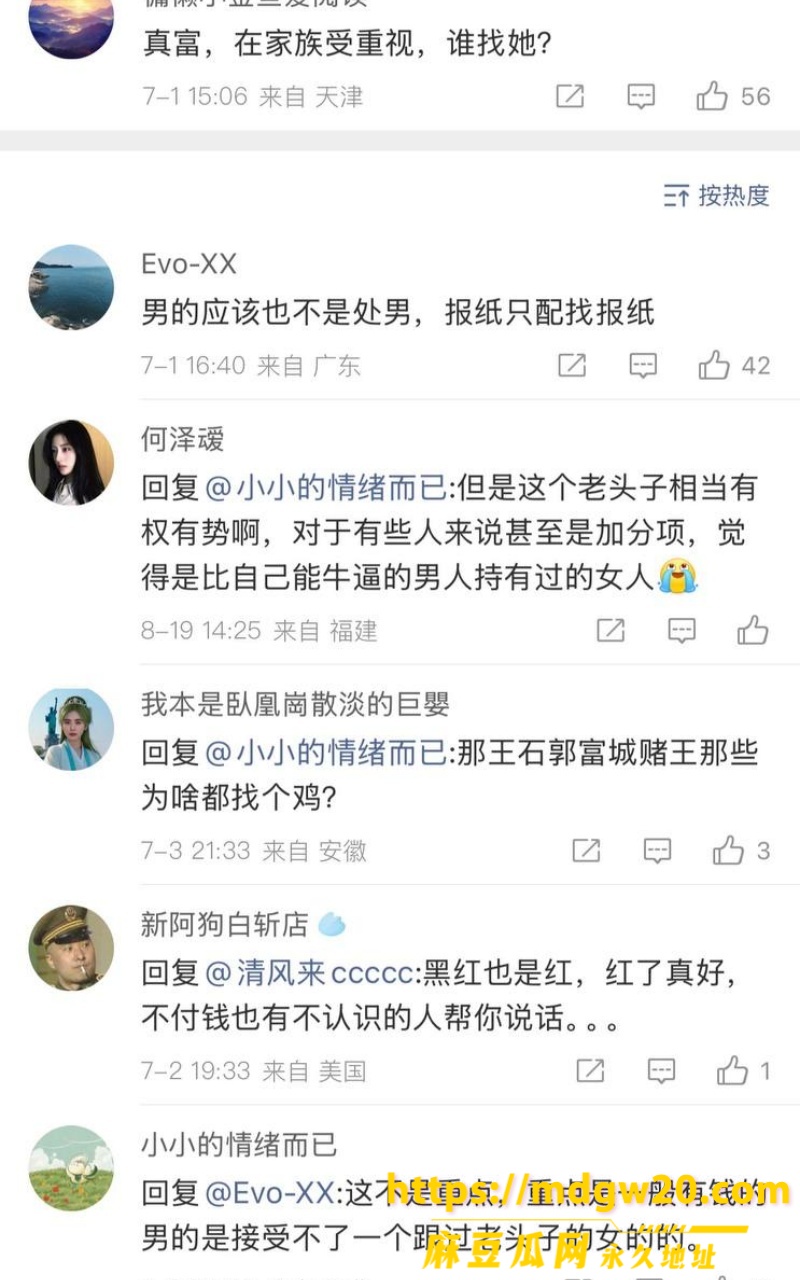Reply to the 7-1 15:06 天津 comment

pyautogui.click(x=641, y=96)
